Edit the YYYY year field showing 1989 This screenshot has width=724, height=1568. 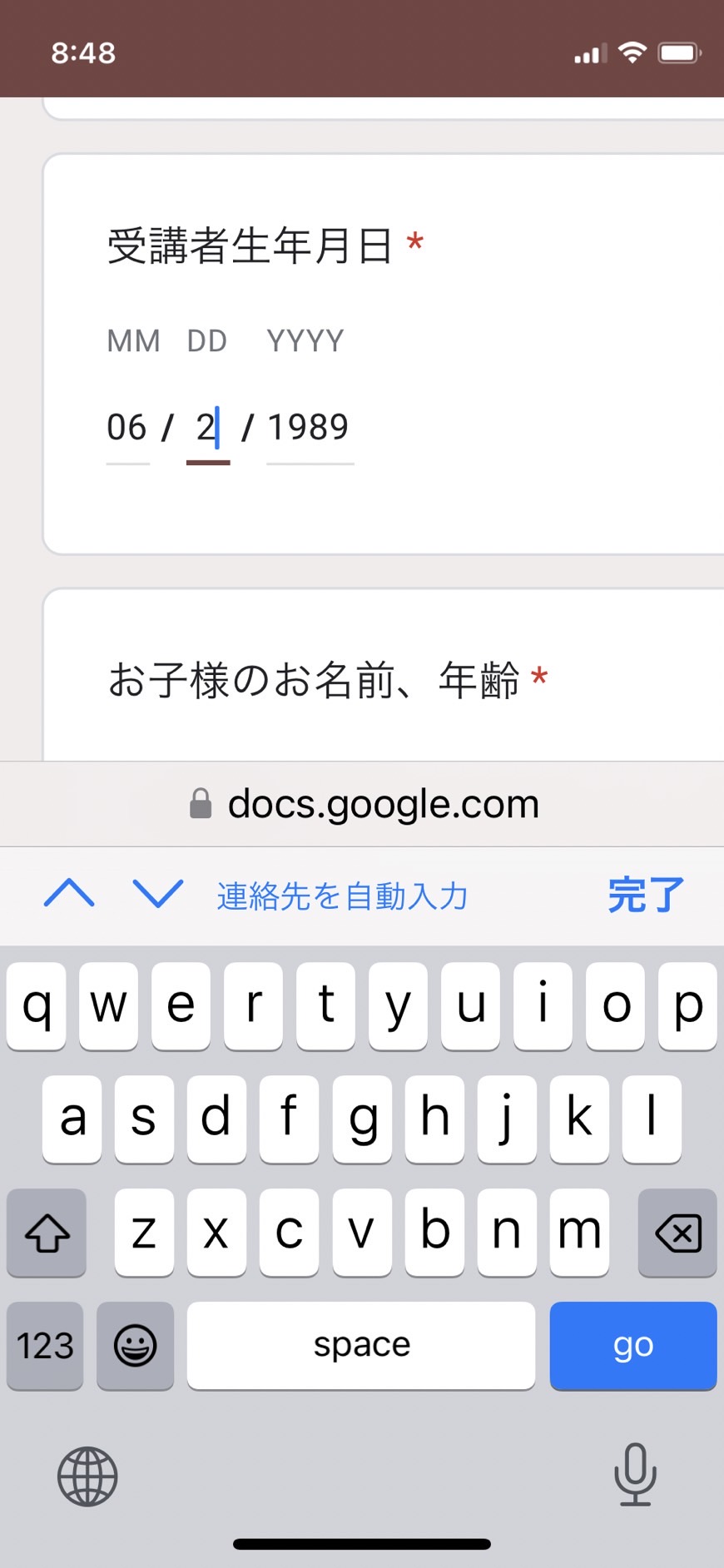310,428
